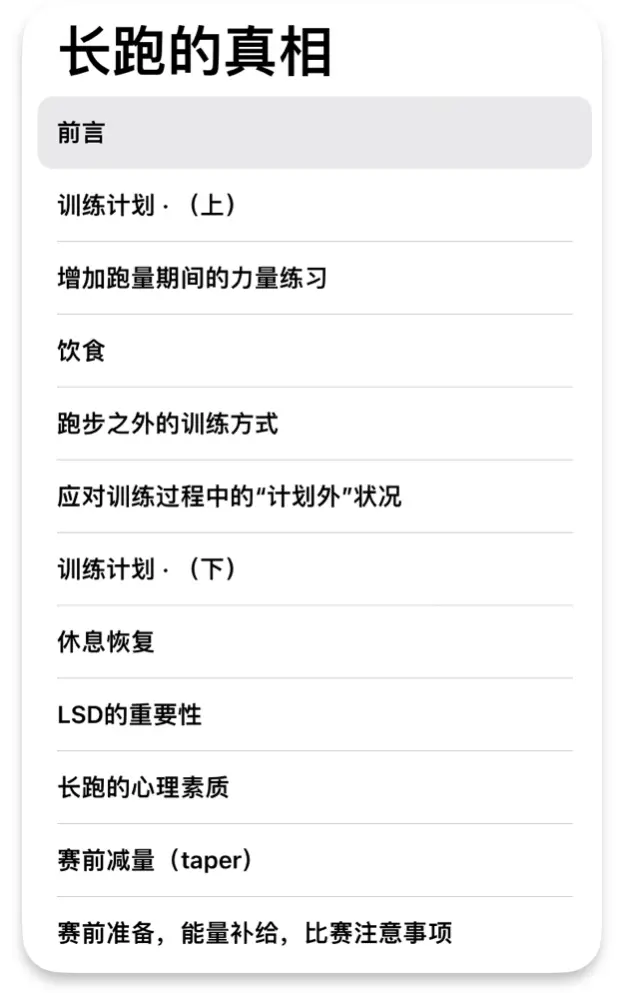632x993 pixels.
Task: Open the 前言 chapter
Action: [314, 133]
